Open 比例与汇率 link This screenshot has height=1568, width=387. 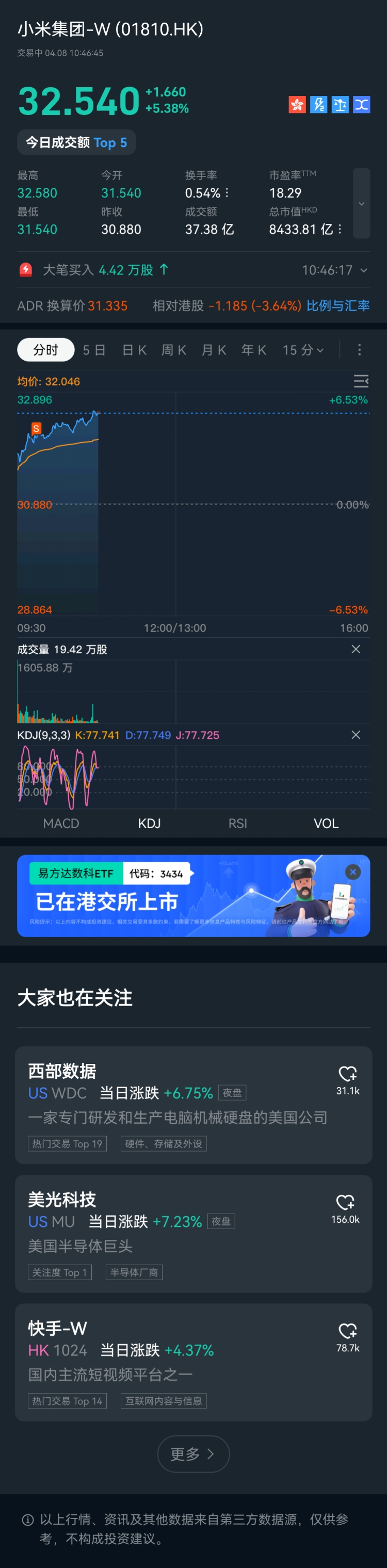point(337,305)
